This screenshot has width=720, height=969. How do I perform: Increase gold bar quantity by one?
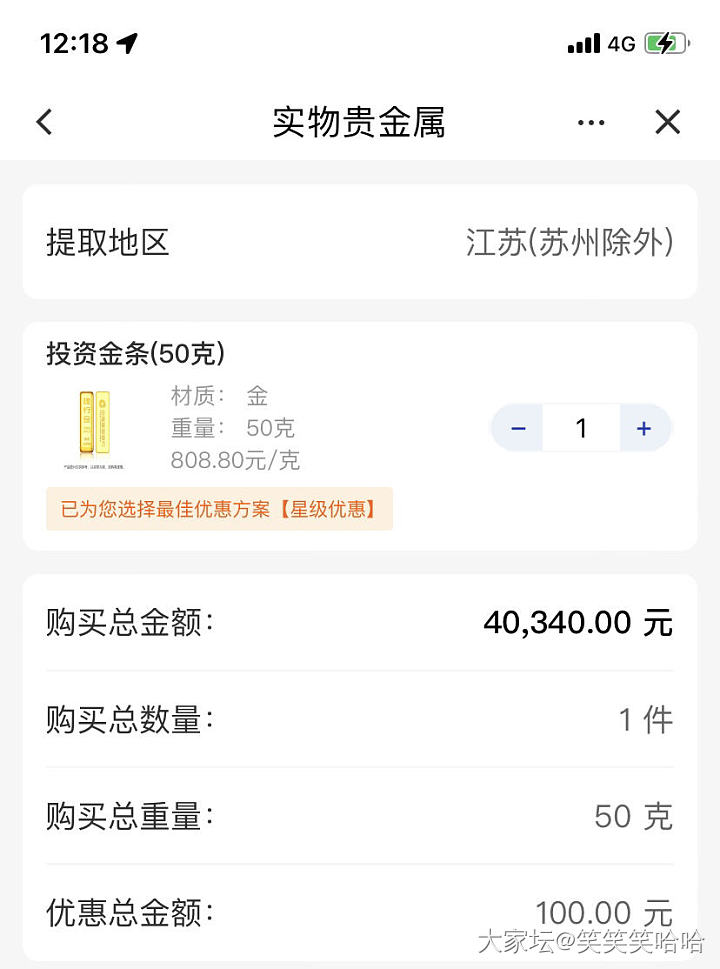pyautogui.click(x=644, y=429)
